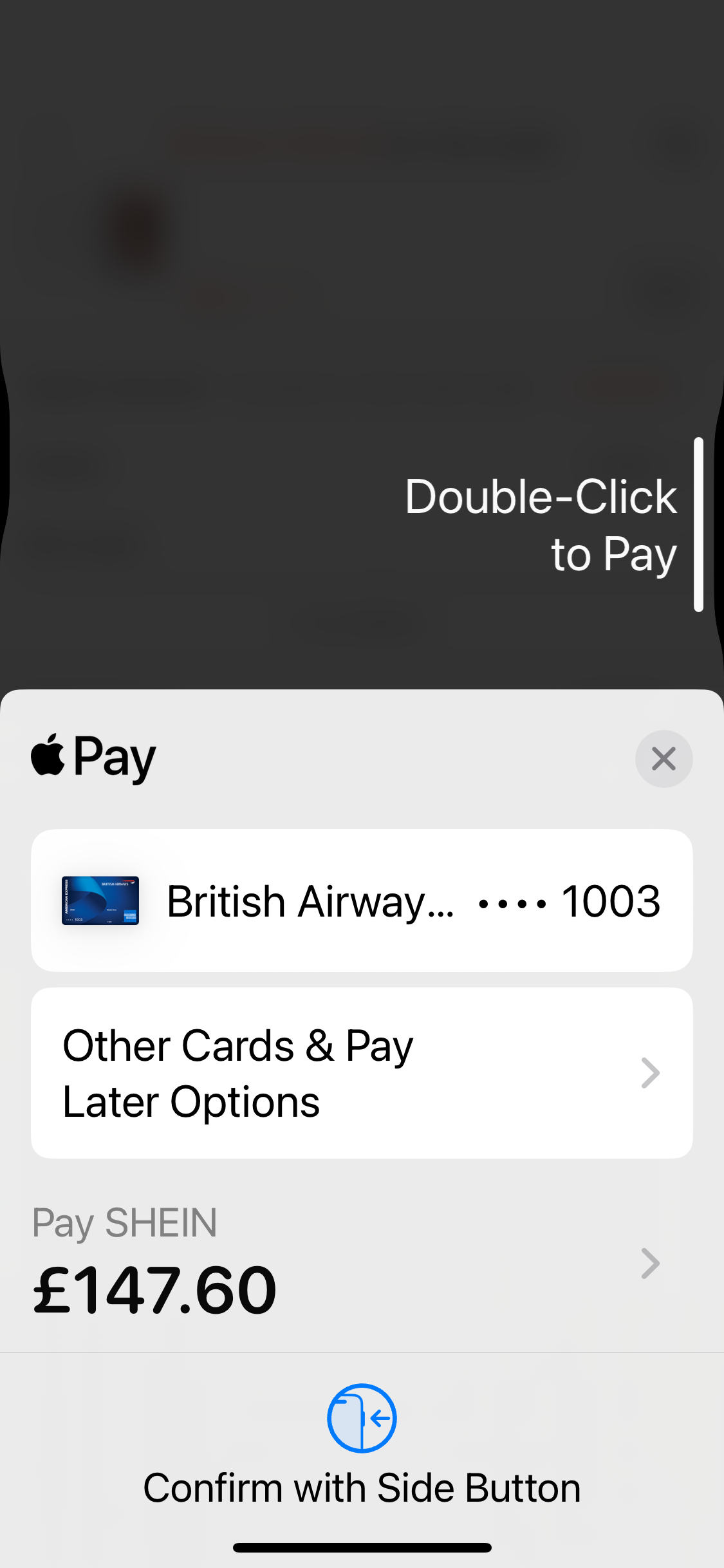Expand Pay SHEIN £147.60 payment details

click(x=650, y=1263)
